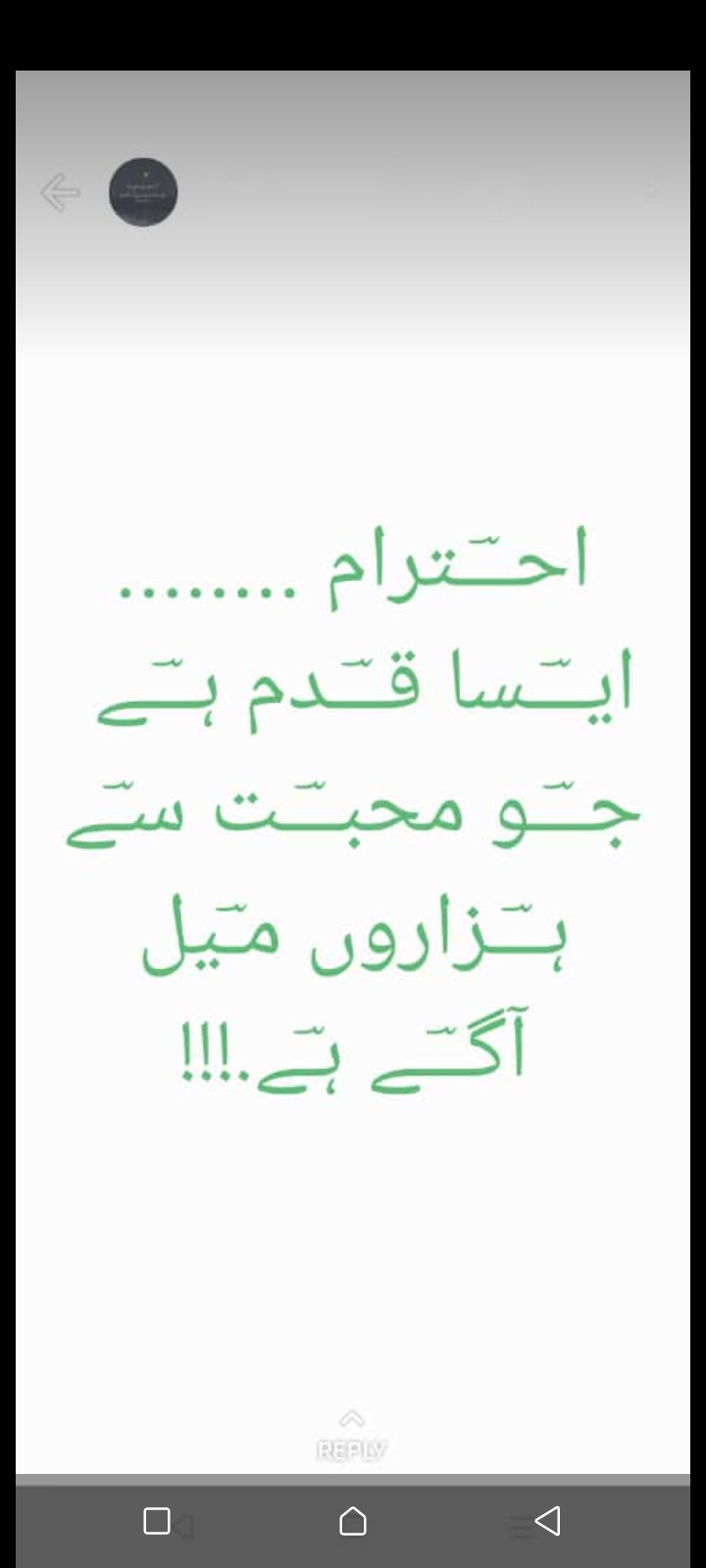Open the overflow menu of the status
Viewport: 706px width, 1568px height.
point(652,192)
